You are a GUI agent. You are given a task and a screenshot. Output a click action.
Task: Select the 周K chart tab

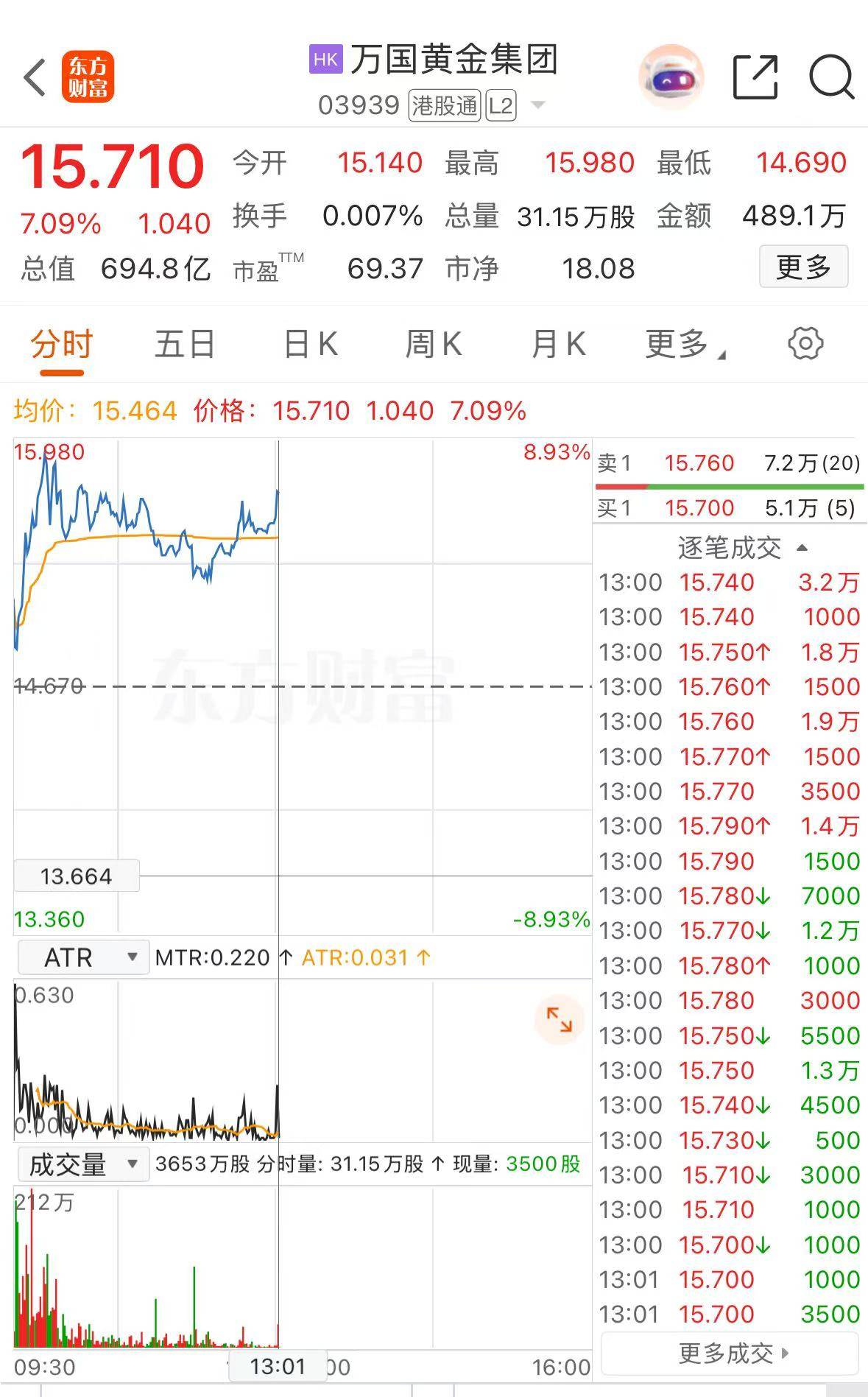pos(433,344)
